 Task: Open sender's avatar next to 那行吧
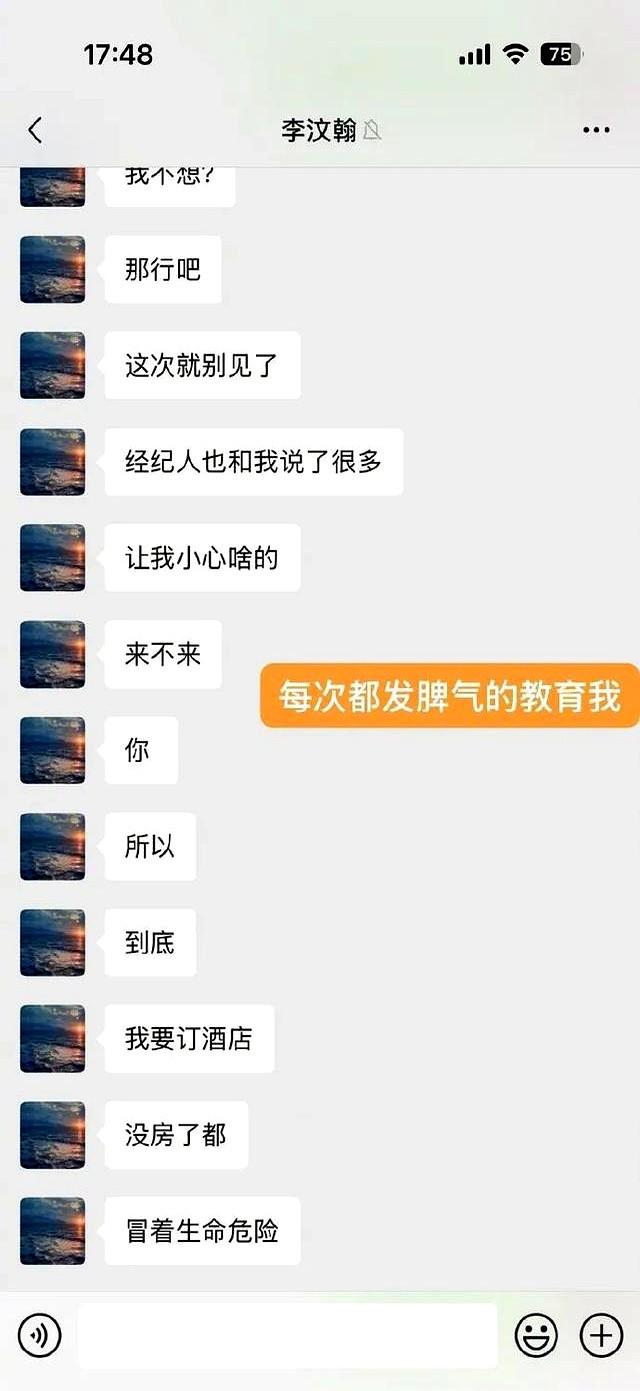click(53, 269)
